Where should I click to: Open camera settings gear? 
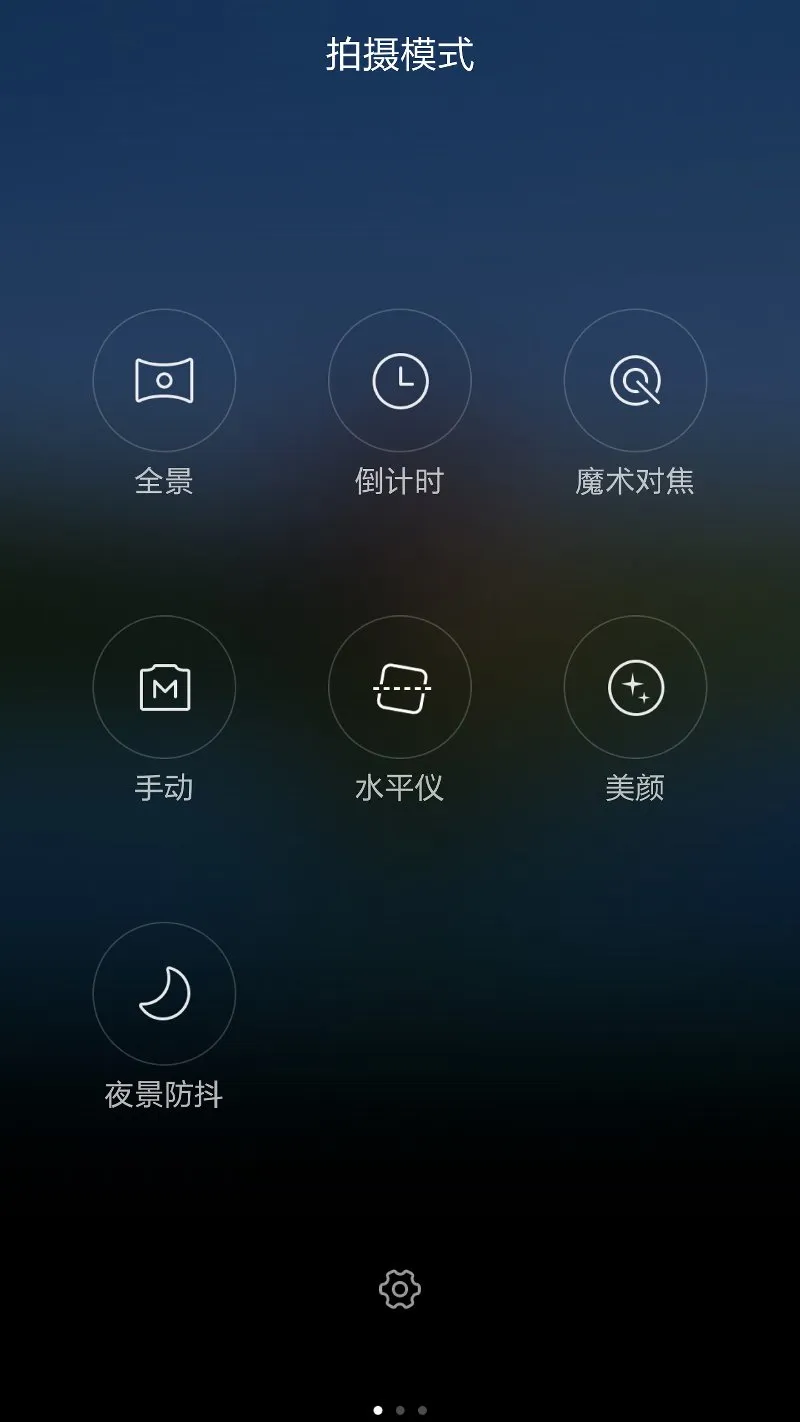[x=400, y=1289]
